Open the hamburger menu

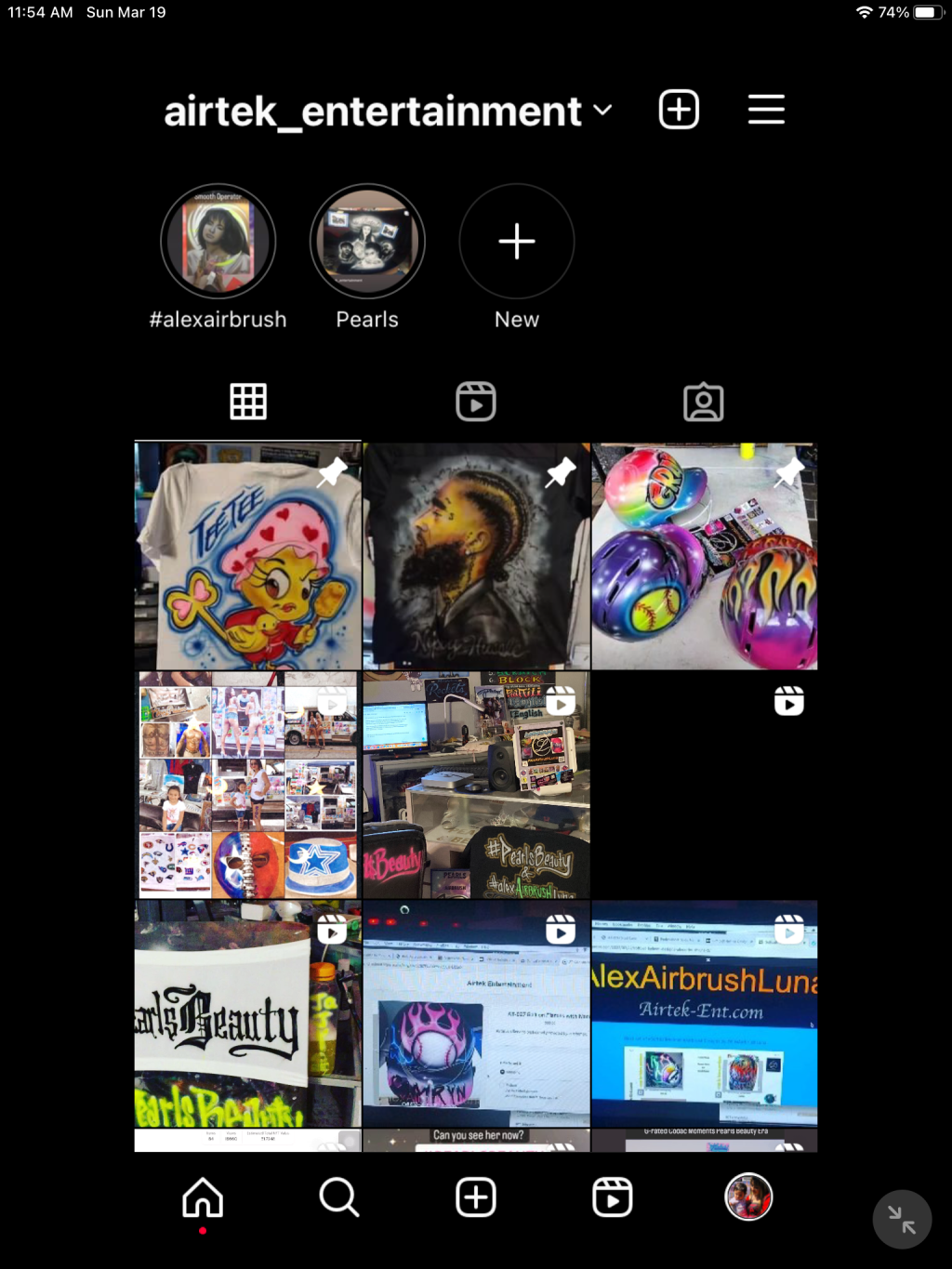coord(766,110)
